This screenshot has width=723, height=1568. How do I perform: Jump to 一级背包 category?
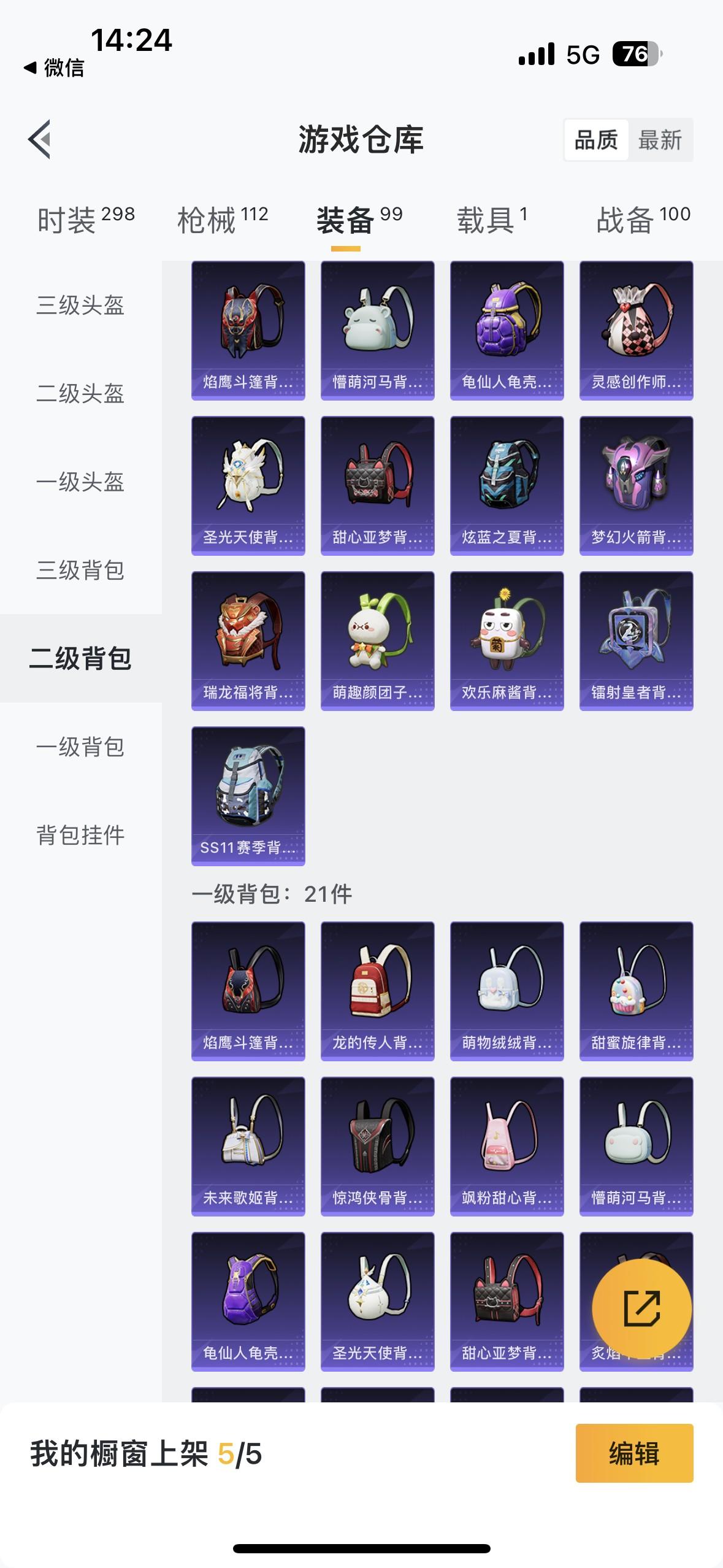pos(80,747)
